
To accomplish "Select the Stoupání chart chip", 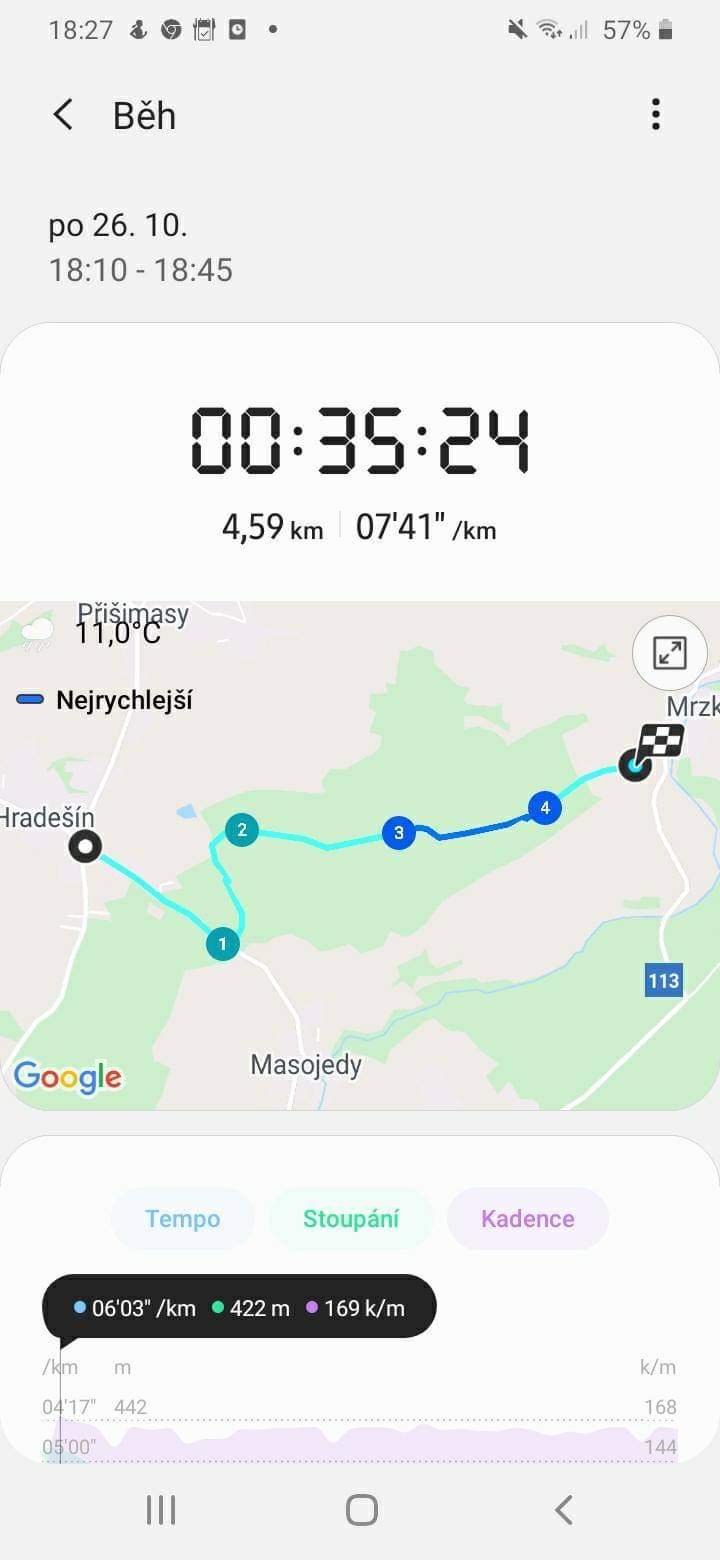I will coord(351,1219).
